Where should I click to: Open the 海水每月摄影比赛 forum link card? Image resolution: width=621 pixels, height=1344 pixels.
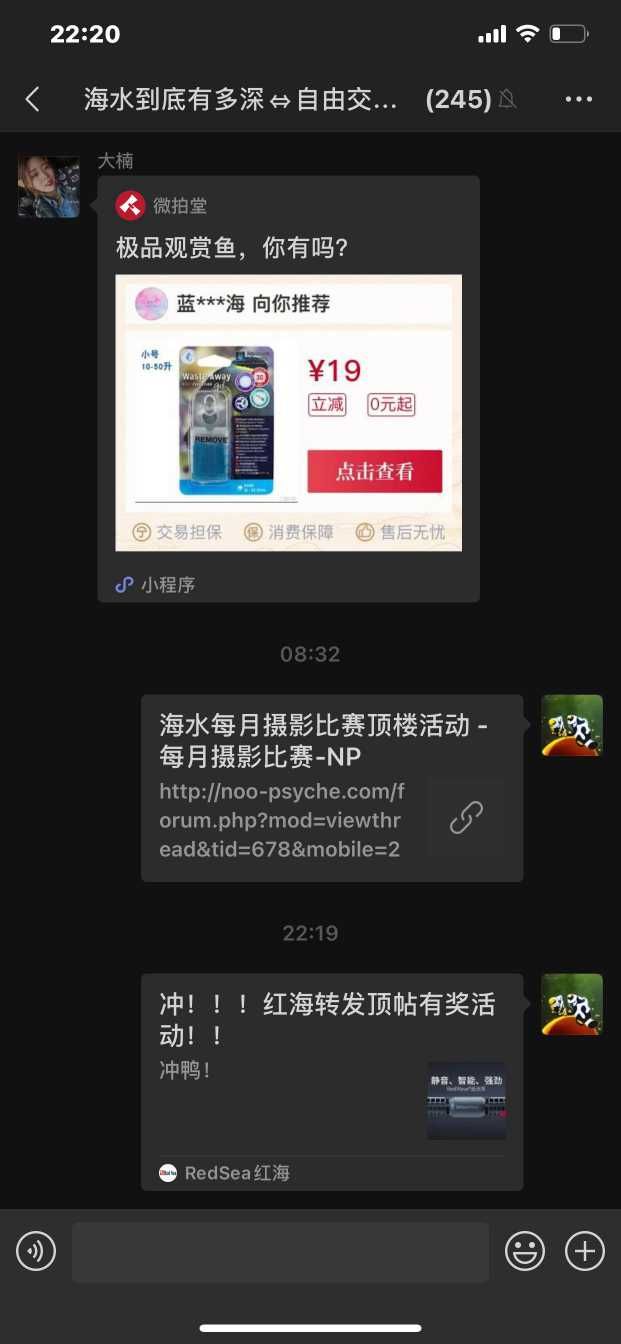[331, 788]
